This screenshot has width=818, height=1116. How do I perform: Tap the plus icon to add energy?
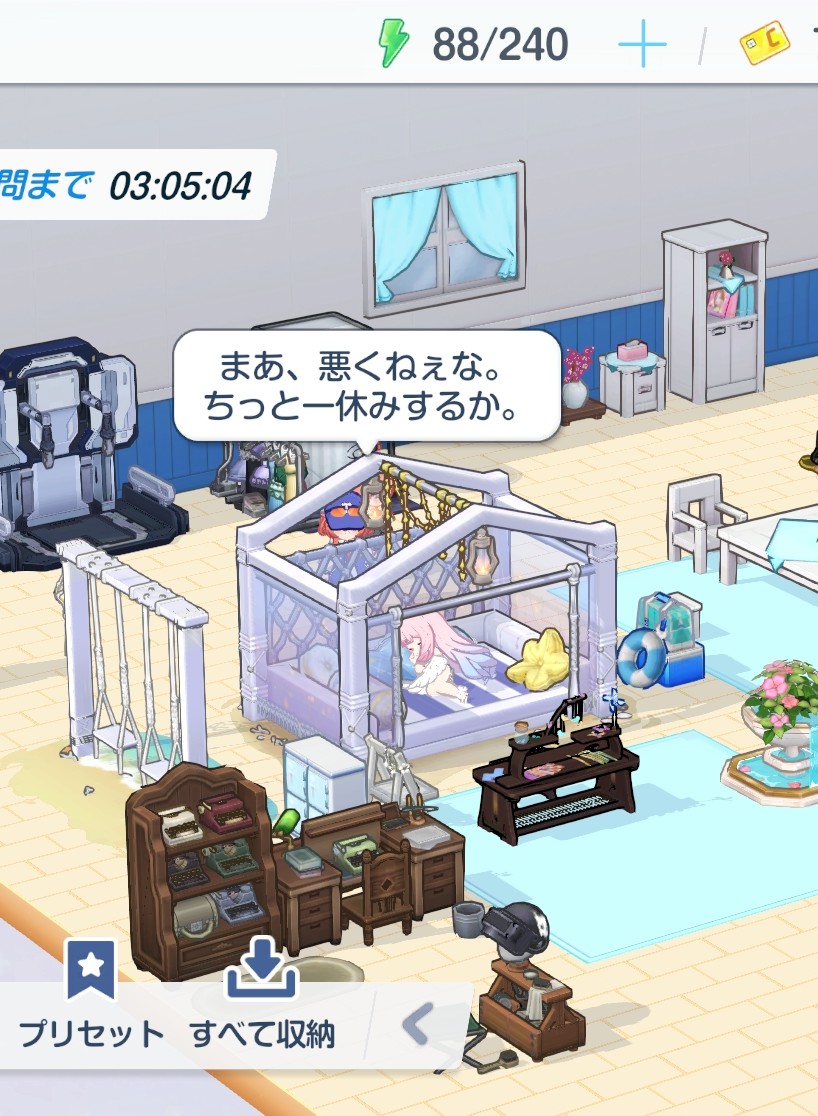[x=642, y=46]
